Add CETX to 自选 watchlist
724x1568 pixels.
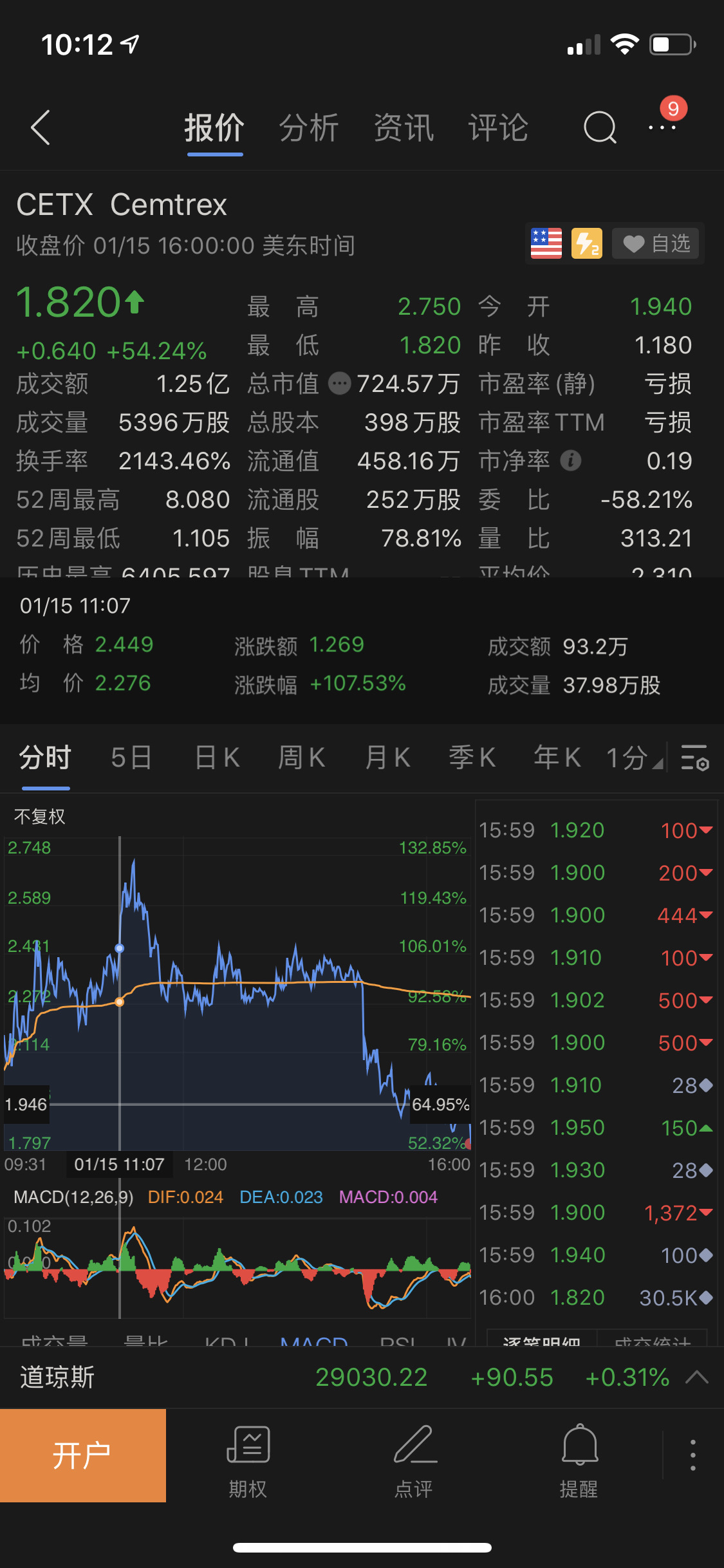coord(656,244)
